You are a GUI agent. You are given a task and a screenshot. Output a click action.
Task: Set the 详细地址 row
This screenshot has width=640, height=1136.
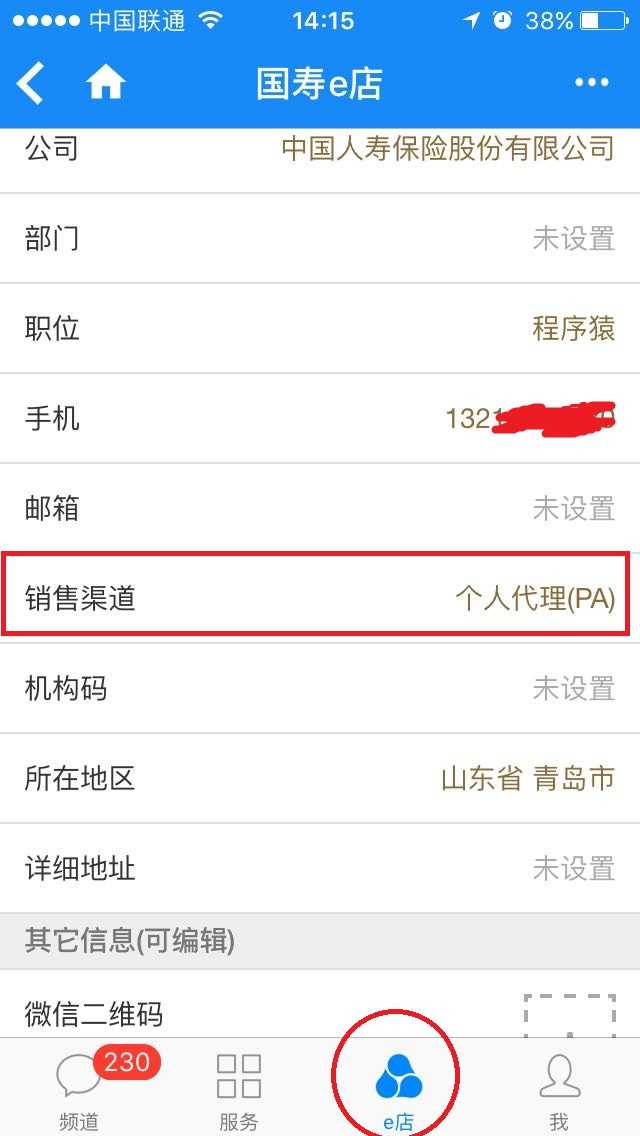point(320,868)
